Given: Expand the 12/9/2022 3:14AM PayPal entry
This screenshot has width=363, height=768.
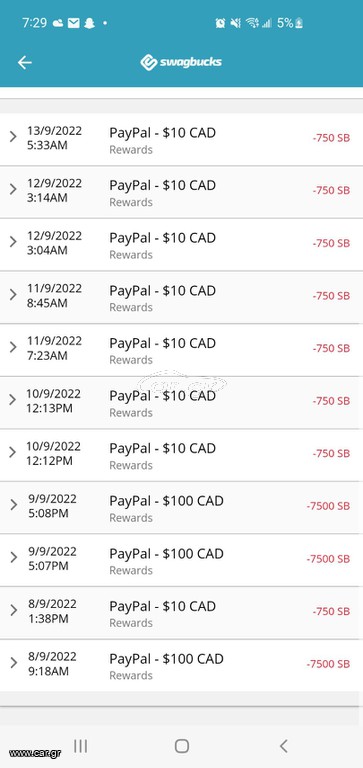Looking at the screenshot, I should click(181, 192).
